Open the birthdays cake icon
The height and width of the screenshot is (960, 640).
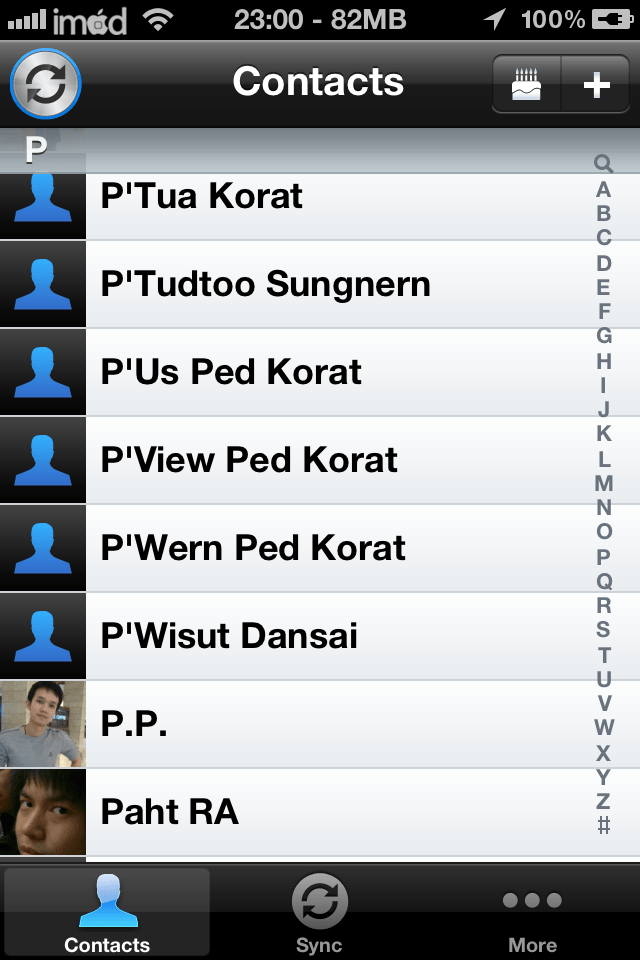click(527, 84)
